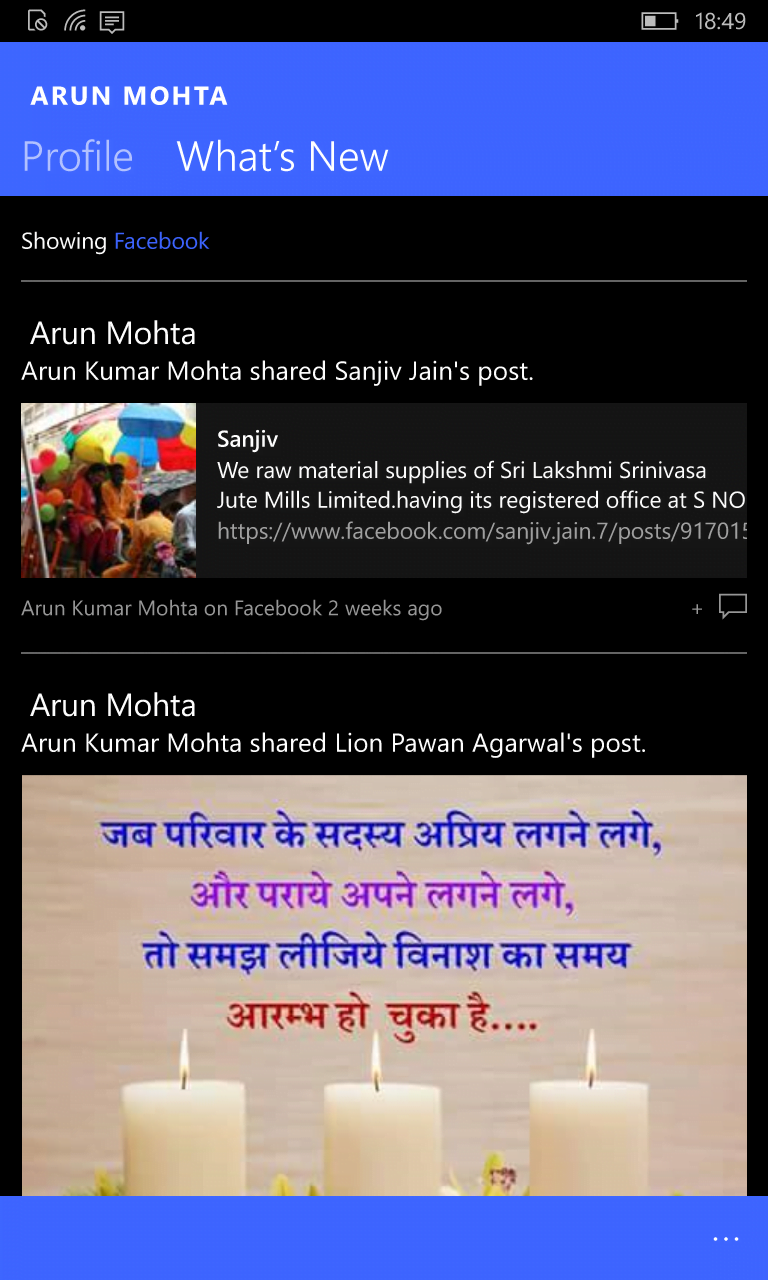Change the Facebook feed filter link
Viewport: 768px width, 1280px height.
pos(161,241)
